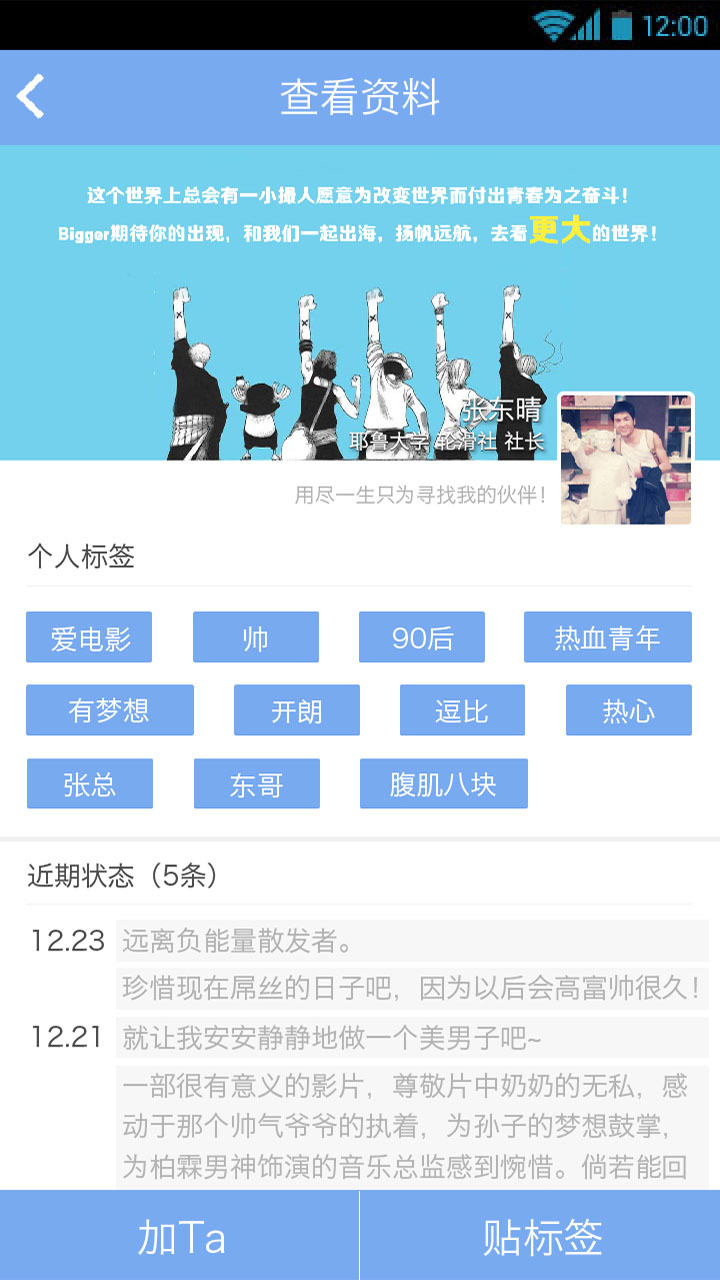Pick the 开朗 tag chip
The width and height of the screenshot is (720, 1280).
(297, 710)
